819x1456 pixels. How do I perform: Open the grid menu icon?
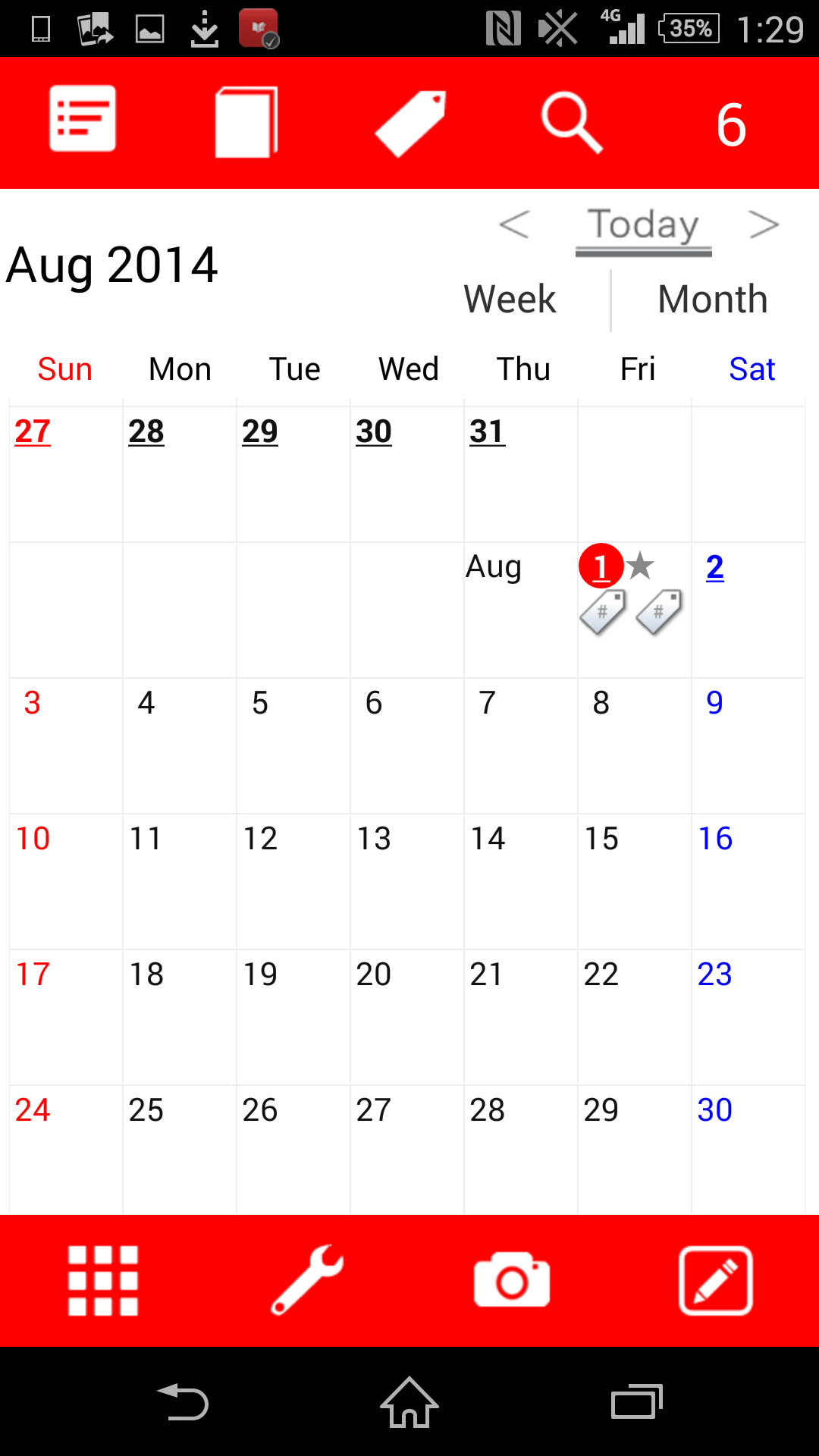click(x=103, y=1281)
